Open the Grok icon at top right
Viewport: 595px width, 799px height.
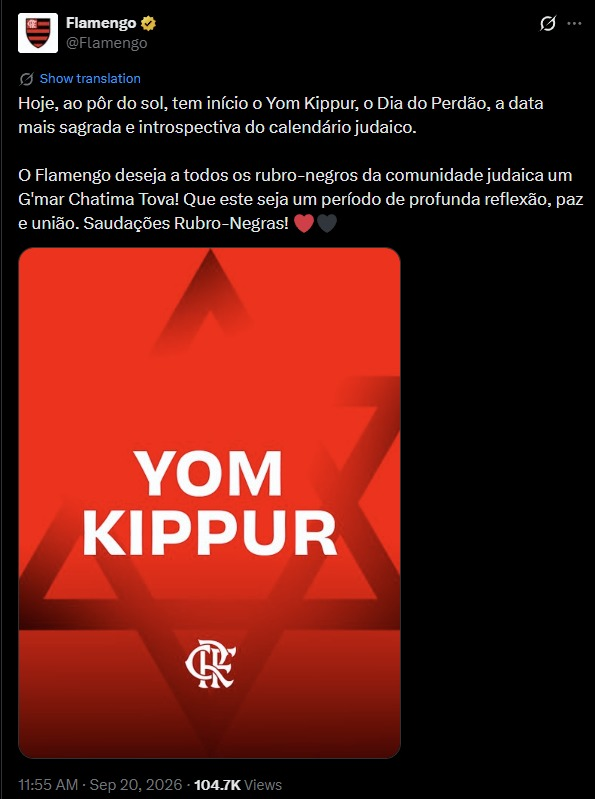[548, 23]
